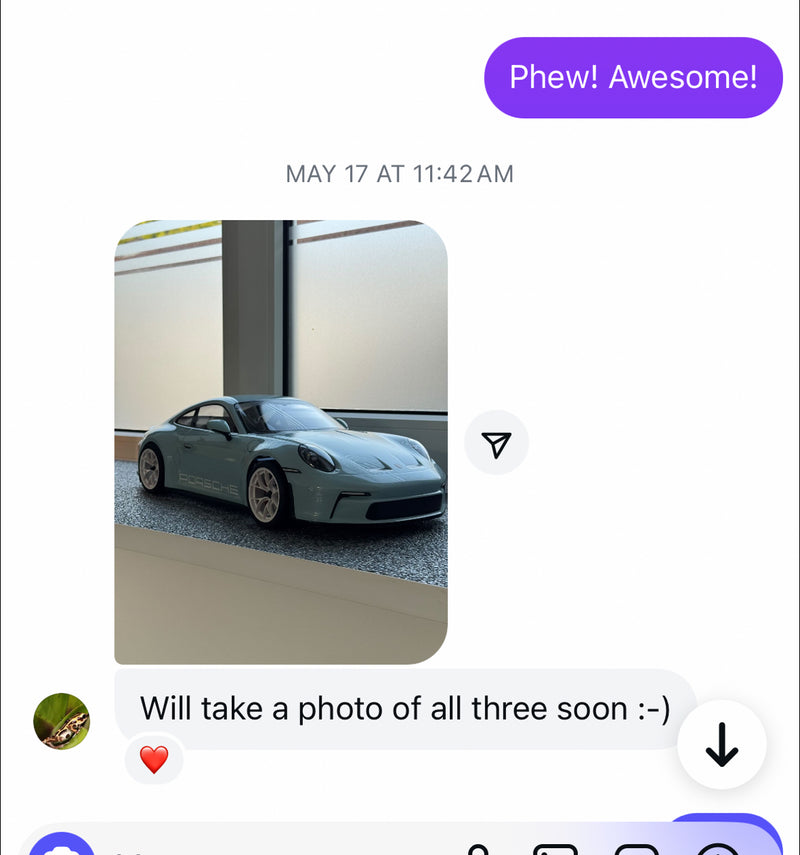Open the Porsche model car photo
The width and height of the screenshot is (800, 855).
281,442
